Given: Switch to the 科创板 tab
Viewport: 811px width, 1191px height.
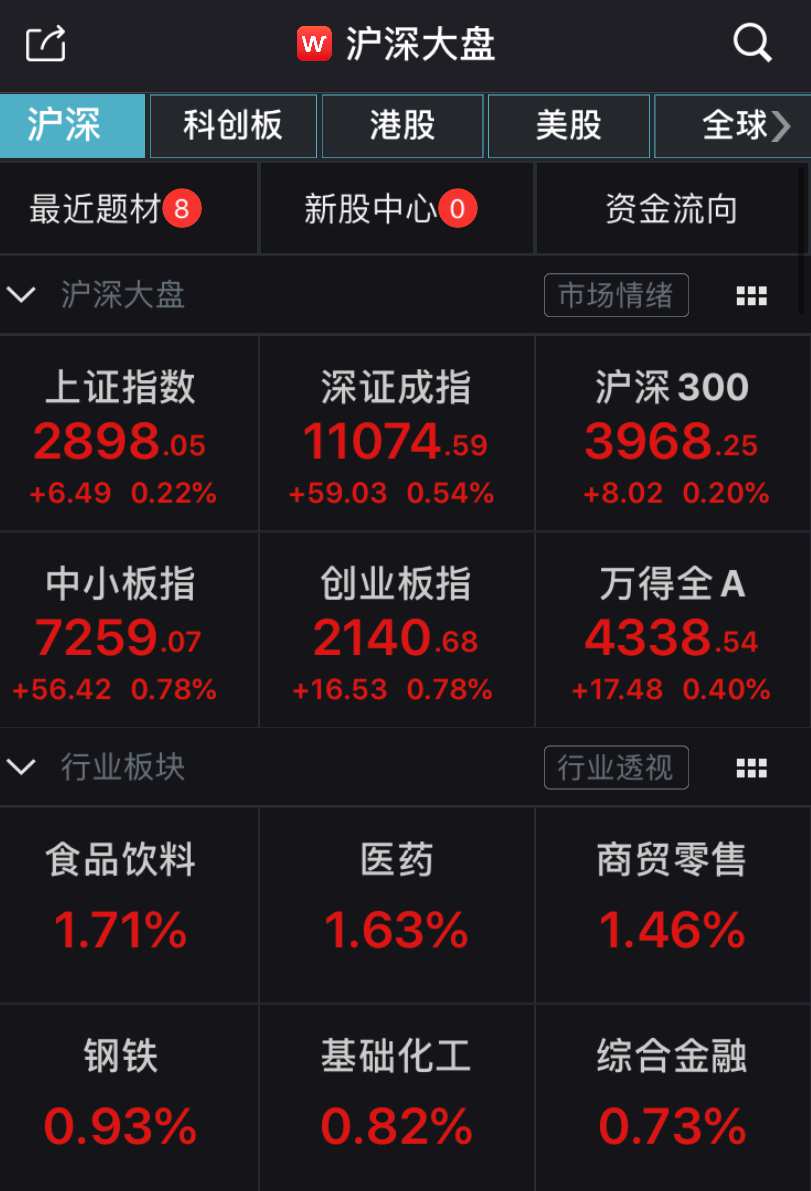Looking at the screenshot, I should coord(233,126).
